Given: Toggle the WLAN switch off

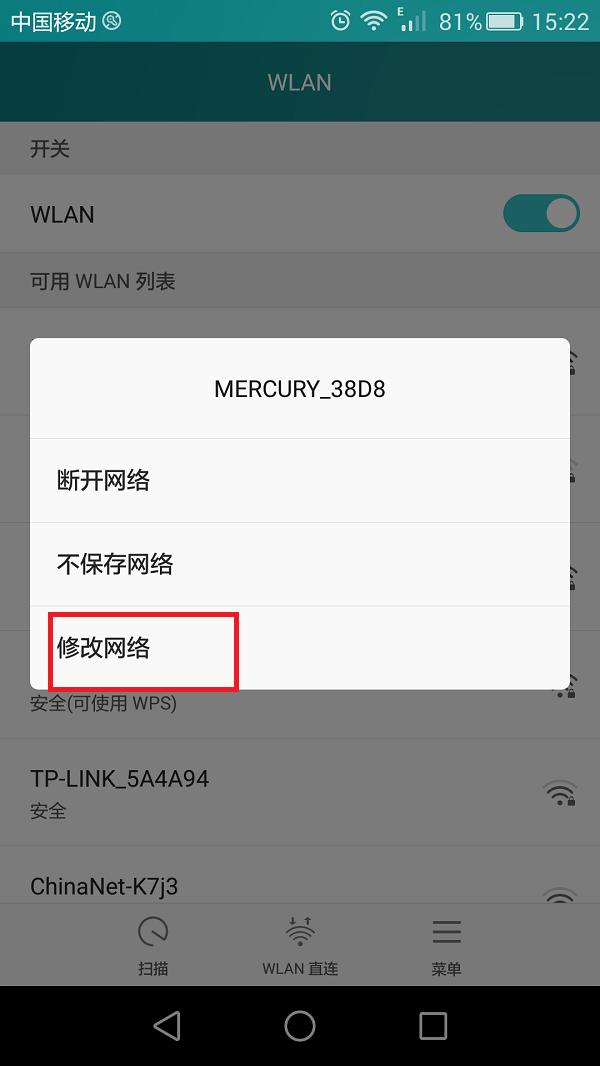Looking at the screenshot, I should tap(540, 214).
